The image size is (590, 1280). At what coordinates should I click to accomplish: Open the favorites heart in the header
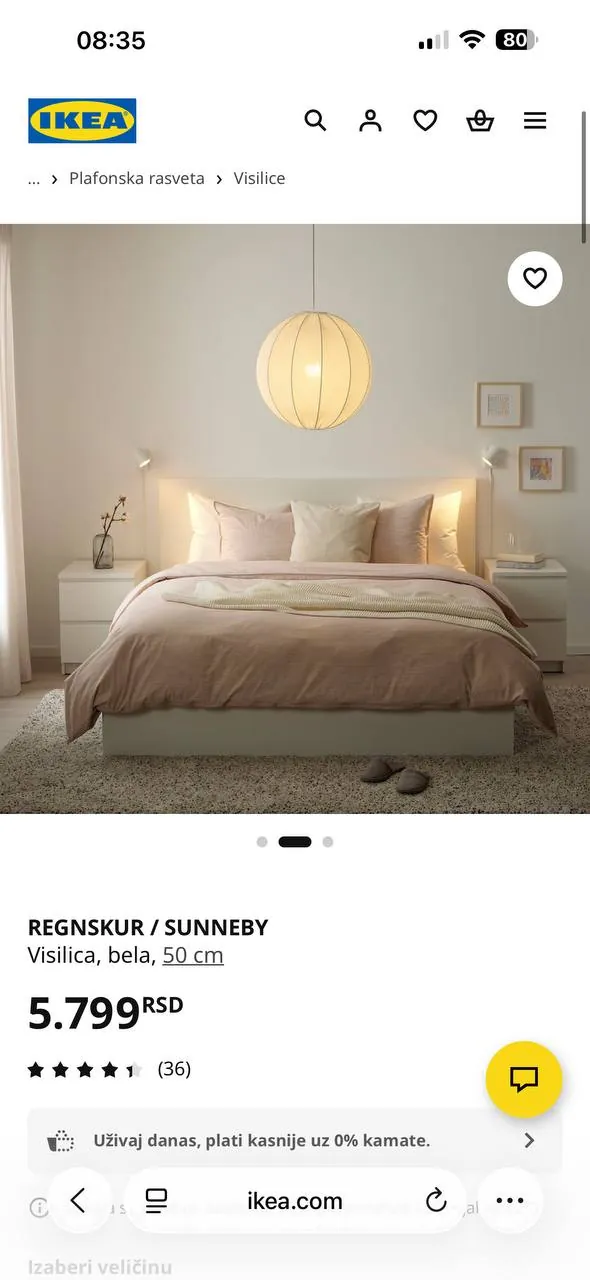[x=425, y=121]
